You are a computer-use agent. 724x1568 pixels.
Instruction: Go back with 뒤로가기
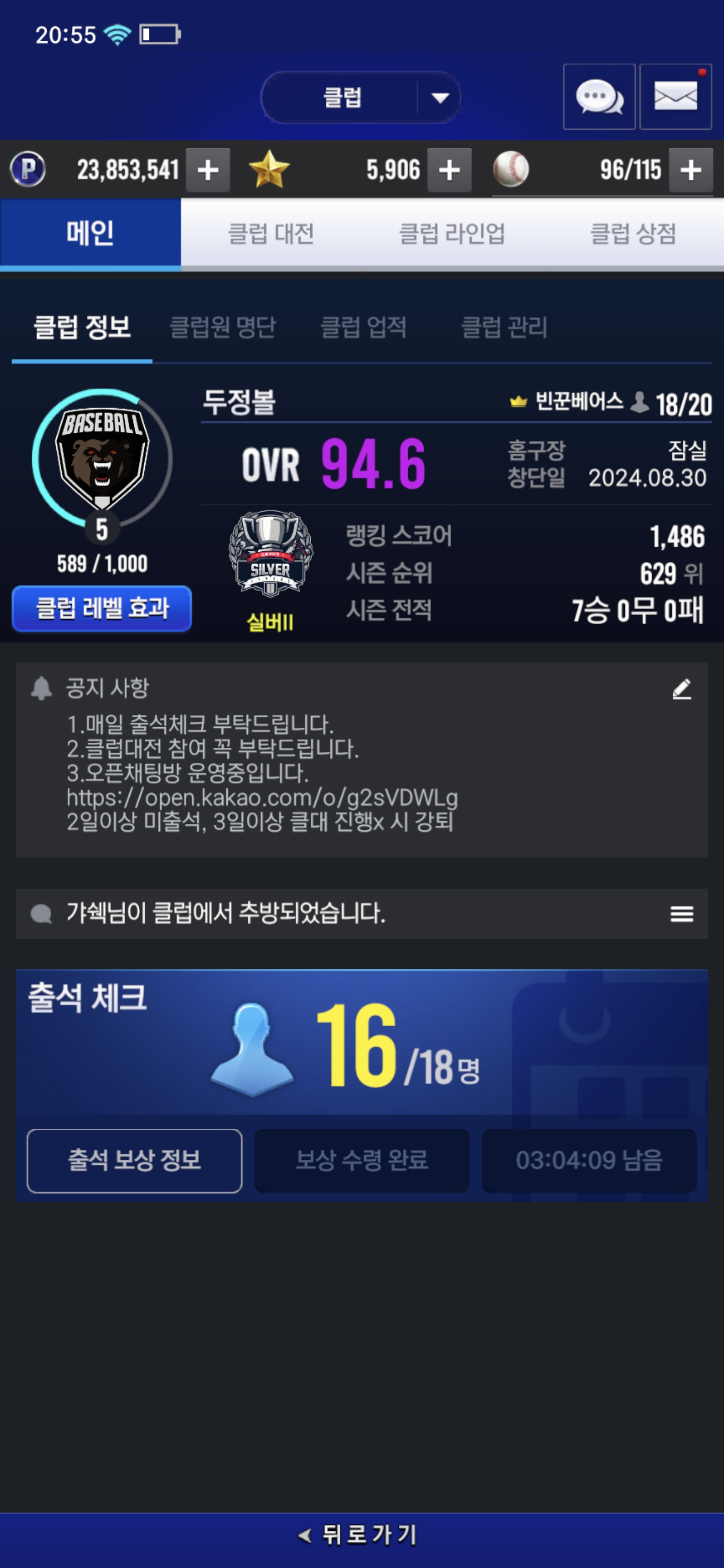[361, 1534]
